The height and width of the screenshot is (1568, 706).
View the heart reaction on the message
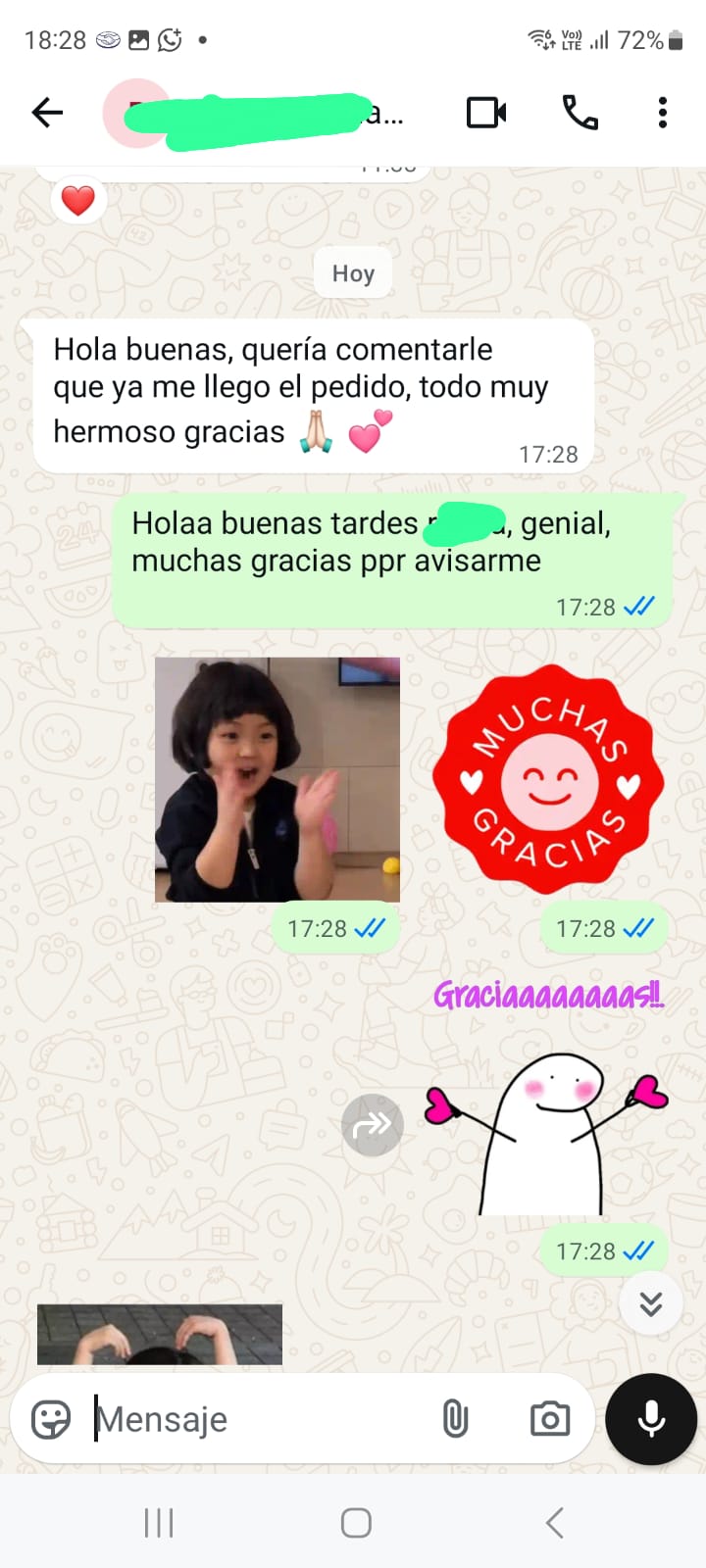pos(78,201)
